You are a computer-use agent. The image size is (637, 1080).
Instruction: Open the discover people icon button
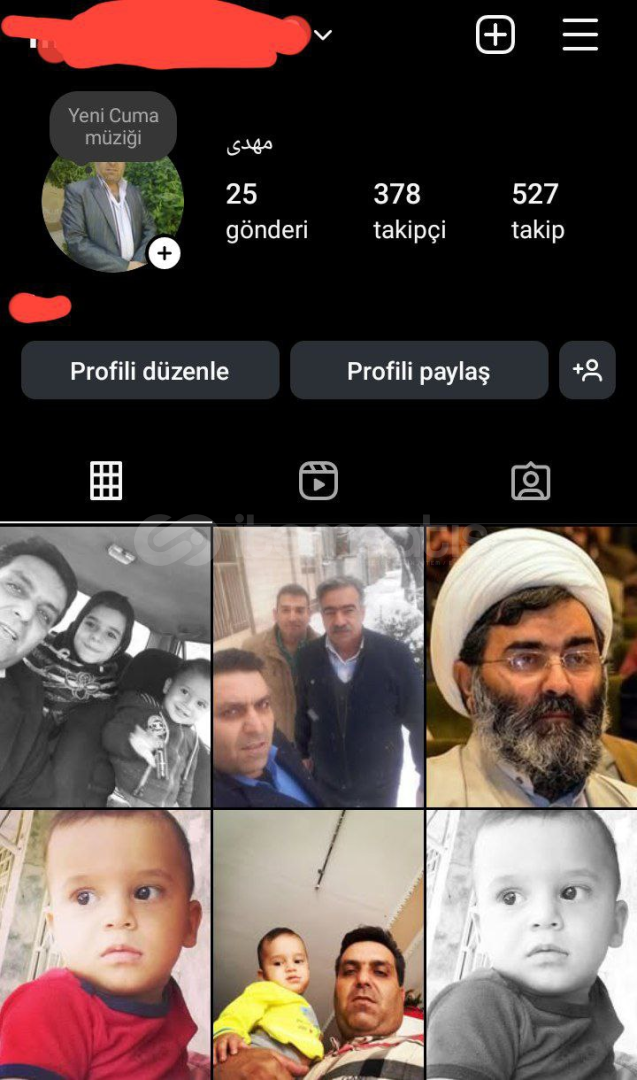[587, 371]
